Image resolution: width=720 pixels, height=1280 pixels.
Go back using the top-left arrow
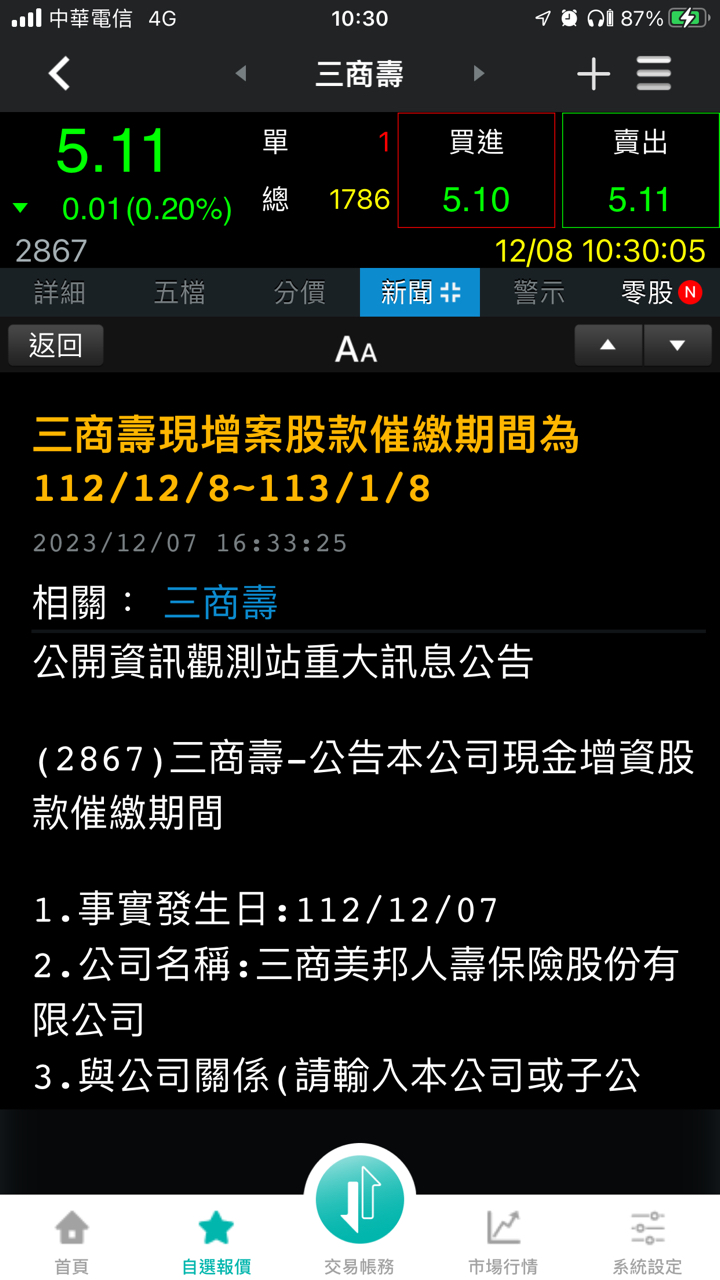click(x=60, y=73)
